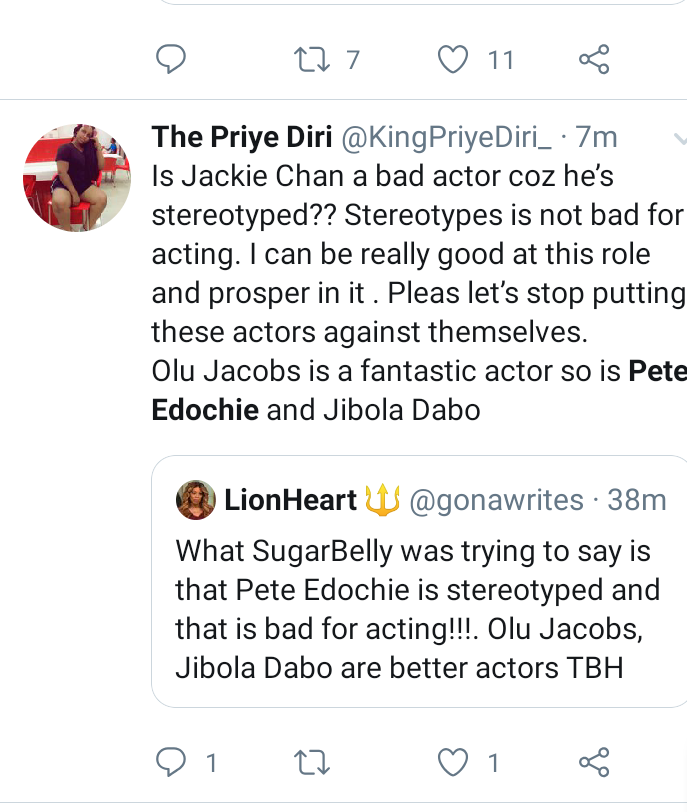Share the tweet with 11 likes
Screen dimensions: 687x812
tap(594, 61)
